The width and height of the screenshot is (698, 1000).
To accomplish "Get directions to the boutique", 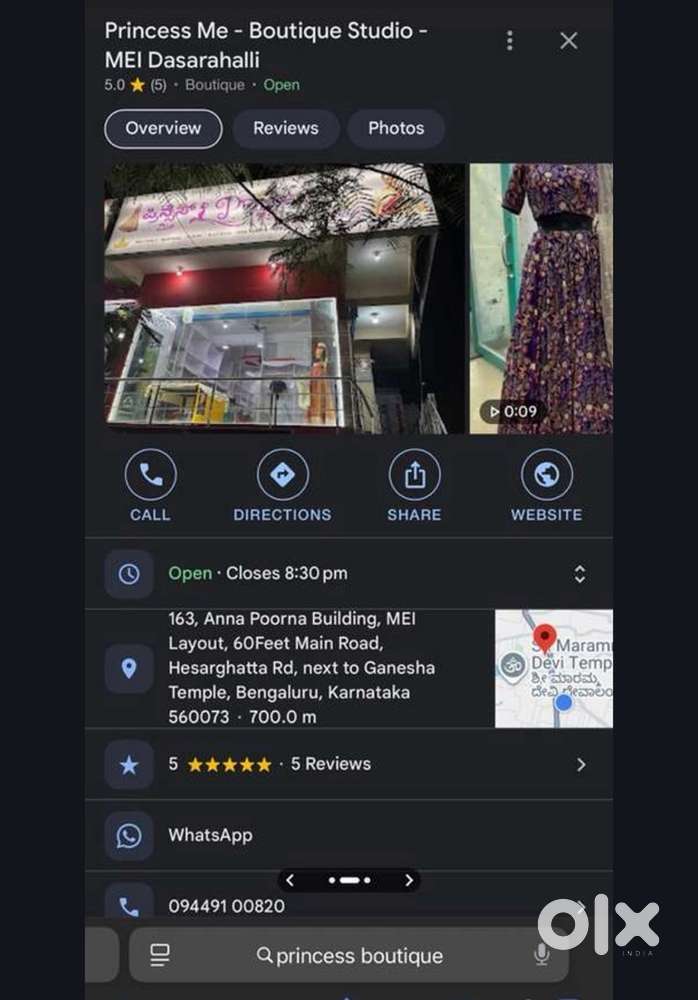I will click(x=282, y=485).
